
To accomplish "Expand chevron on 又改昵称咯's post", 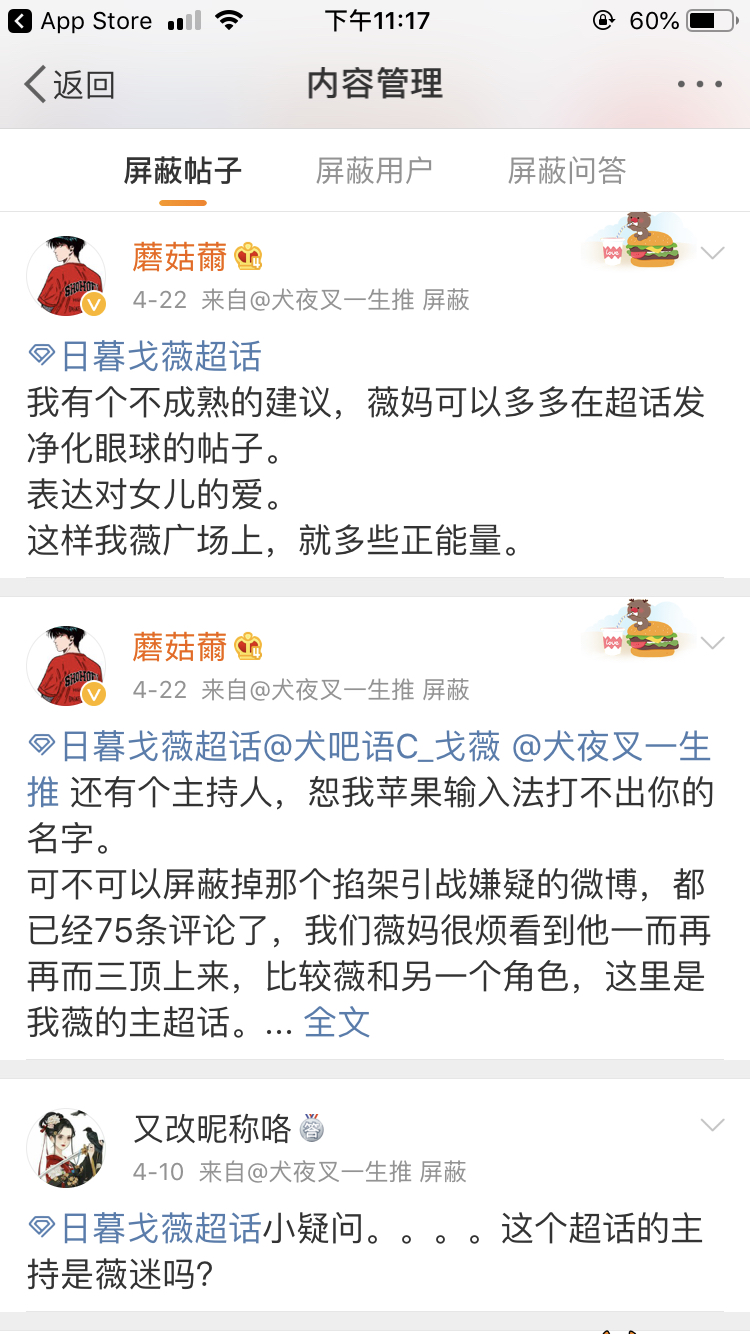I will [712, 1126].
